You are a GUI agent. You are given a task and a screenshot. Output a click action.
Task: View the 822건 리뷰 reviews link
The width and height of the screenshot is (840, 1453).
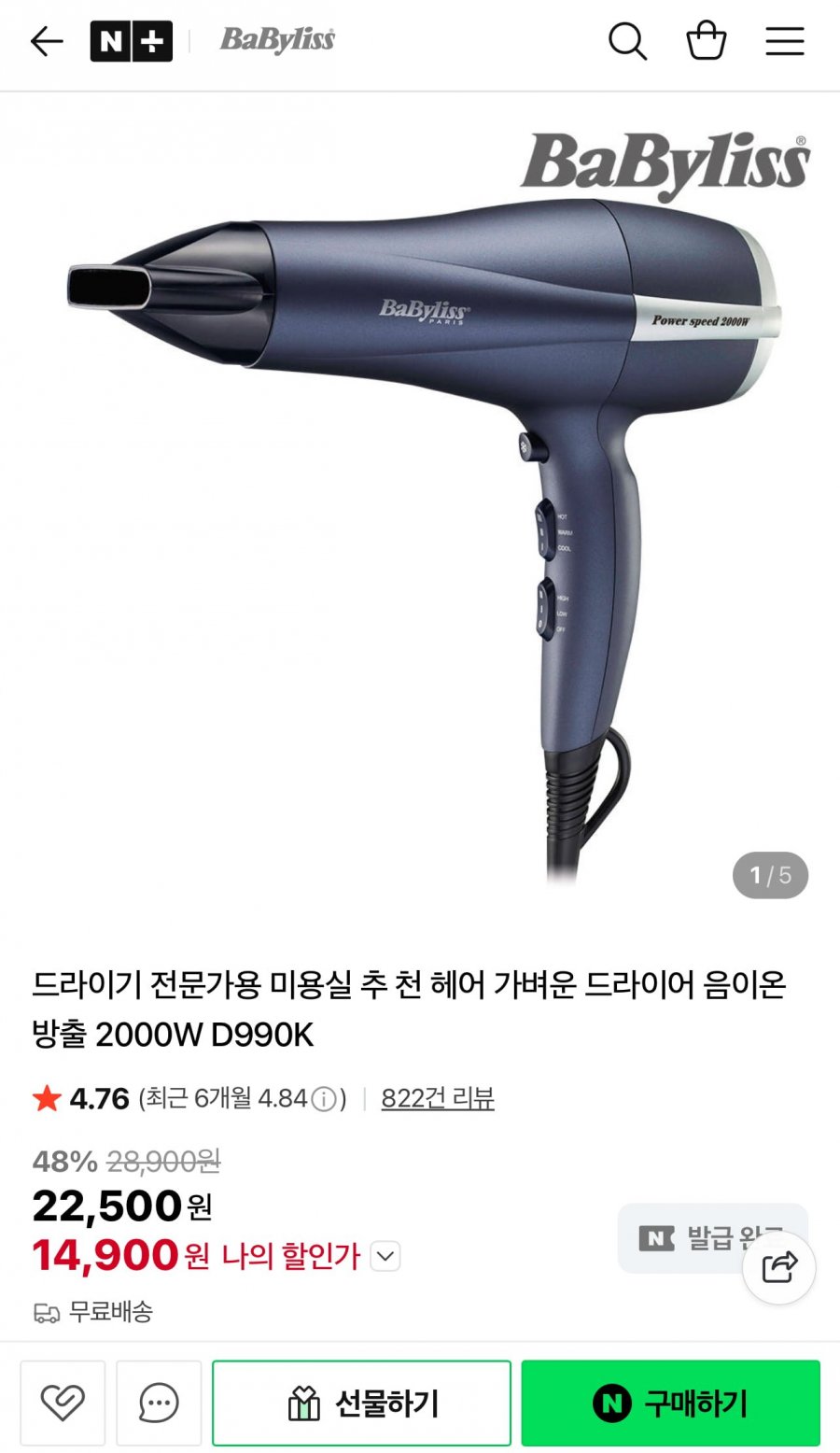(x=438, y=1098)
